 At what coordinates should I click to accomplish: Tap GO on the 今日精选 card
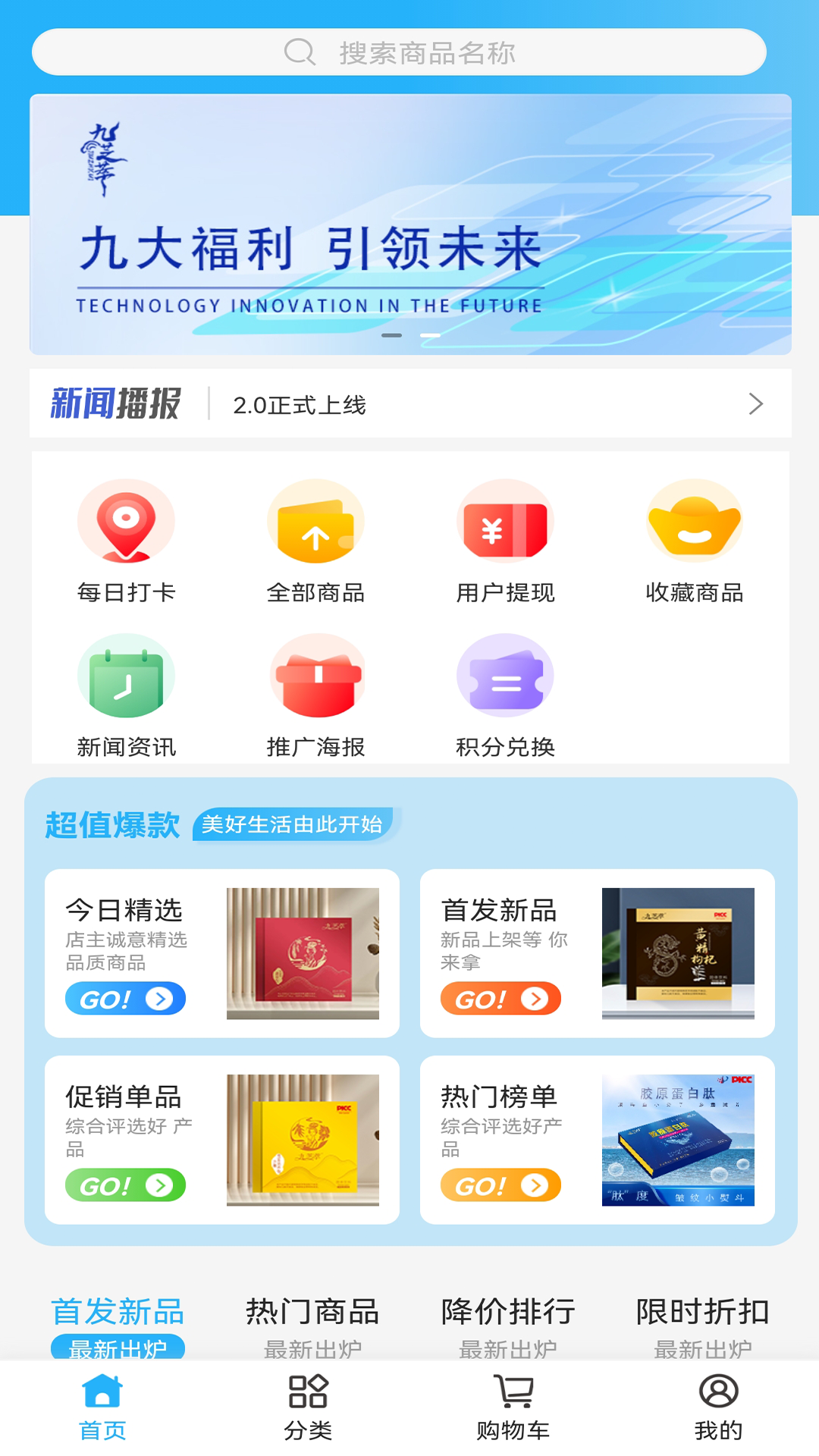coord(125,999)
